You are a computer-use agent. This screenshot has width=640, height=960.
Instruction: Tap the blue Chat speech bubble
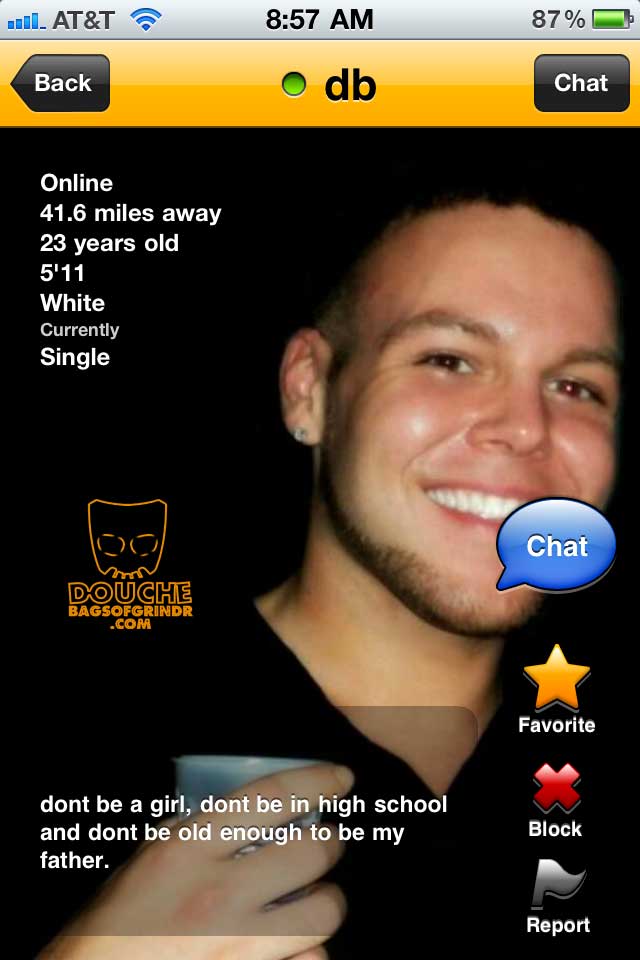point(556,545)
